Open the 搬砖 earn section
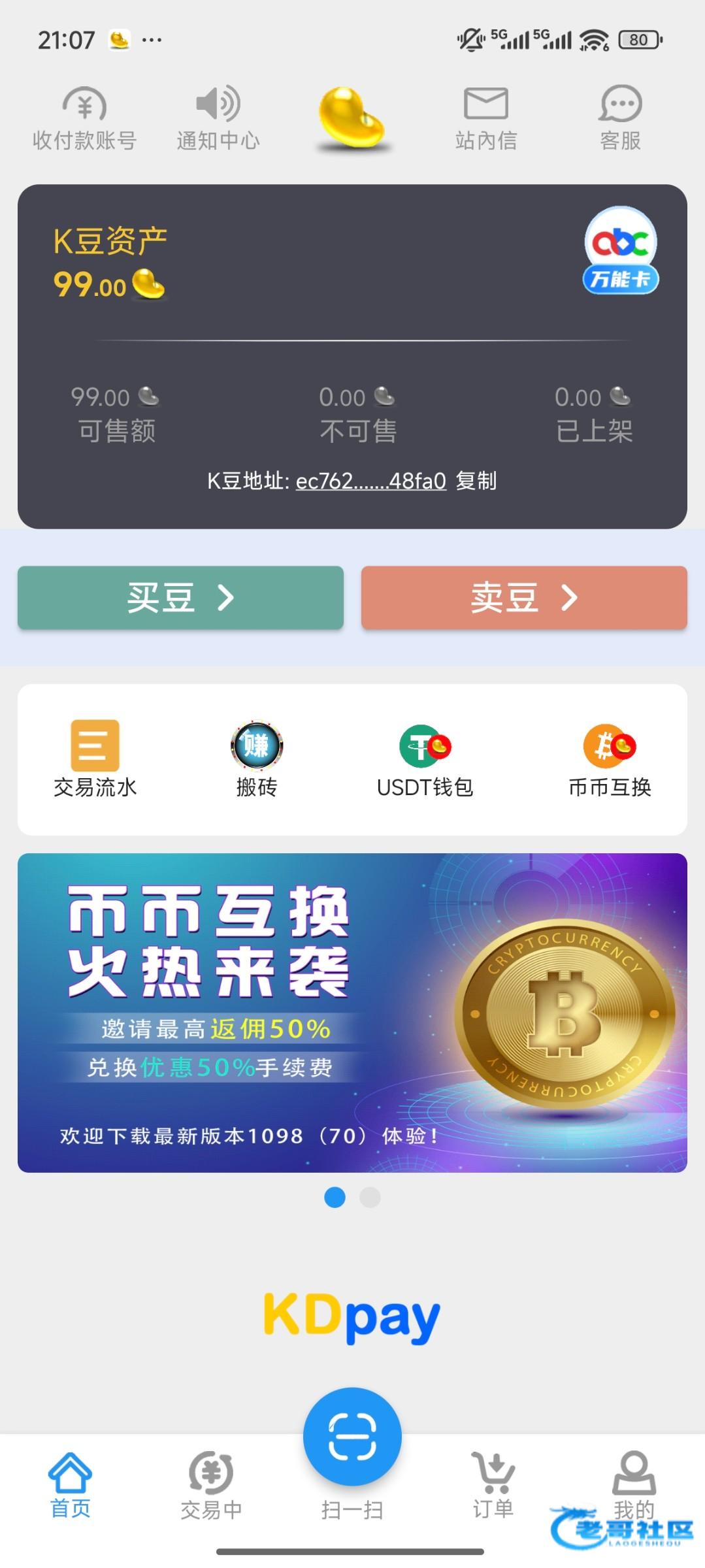The image size is (705, 1568). (257, 759)
